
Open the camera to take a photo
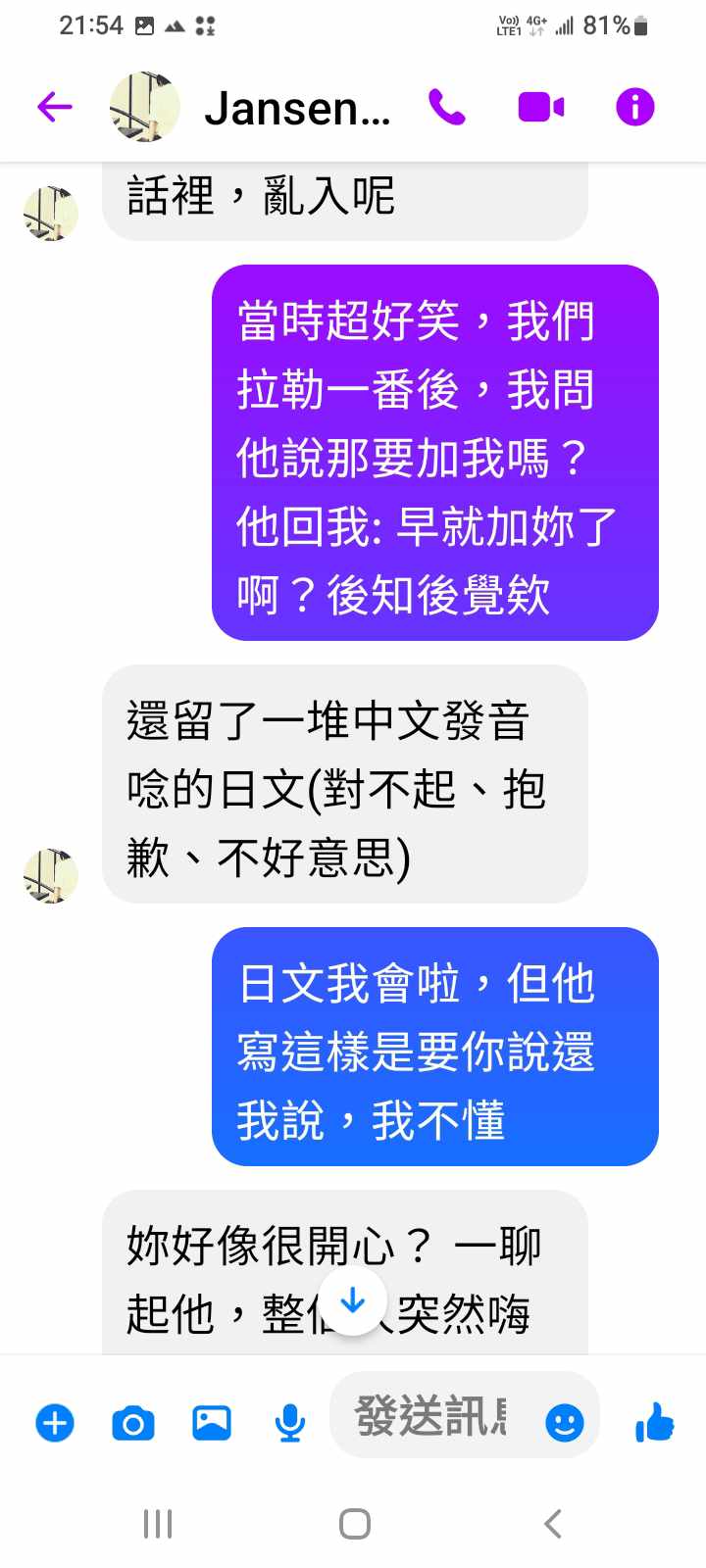pyautogui.click(x=133, y=1422)
